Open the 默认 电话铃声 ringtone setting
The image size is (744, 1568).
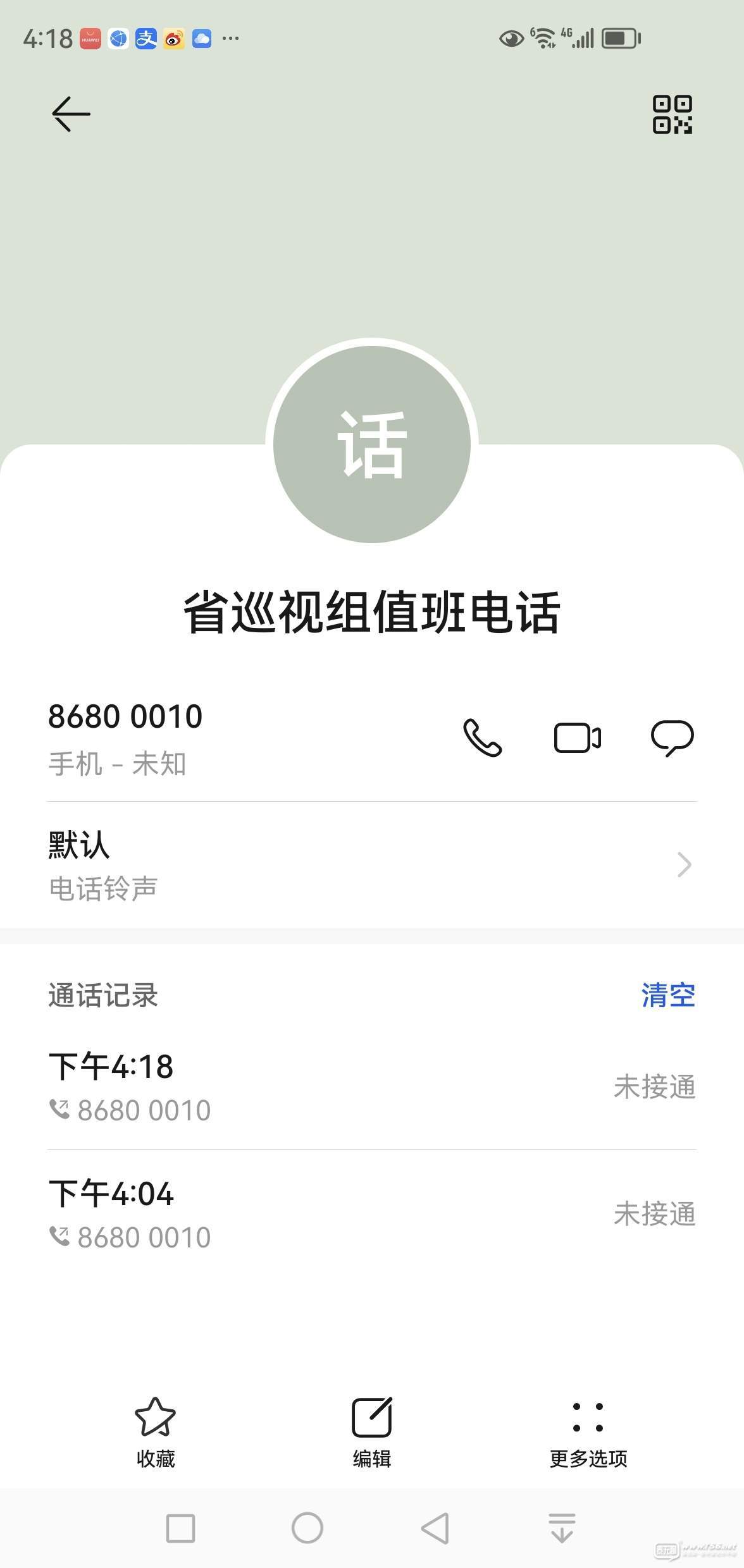coord(372,865)
